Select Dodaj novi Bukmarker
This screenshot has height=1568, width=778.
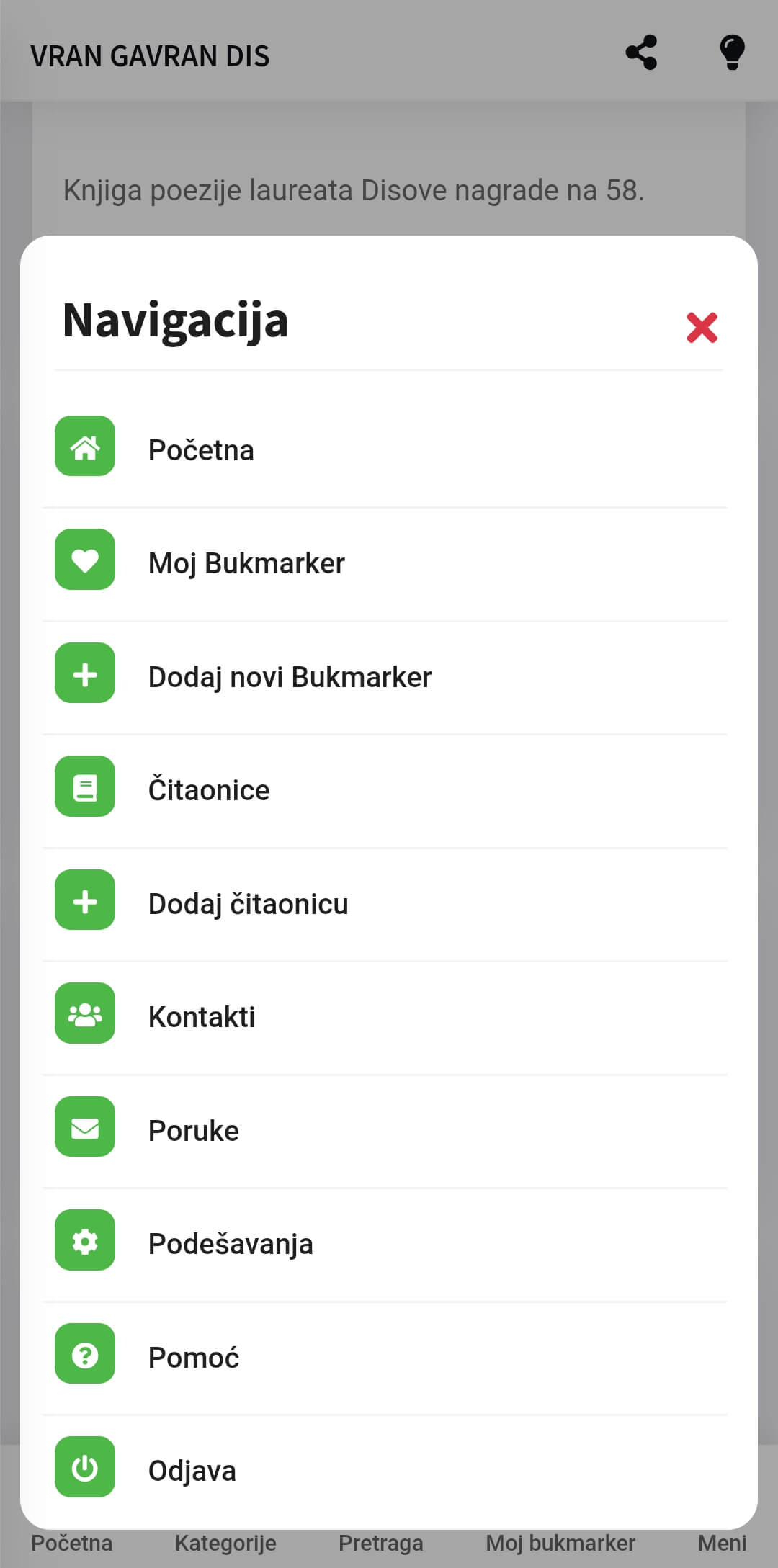(289, 677)
